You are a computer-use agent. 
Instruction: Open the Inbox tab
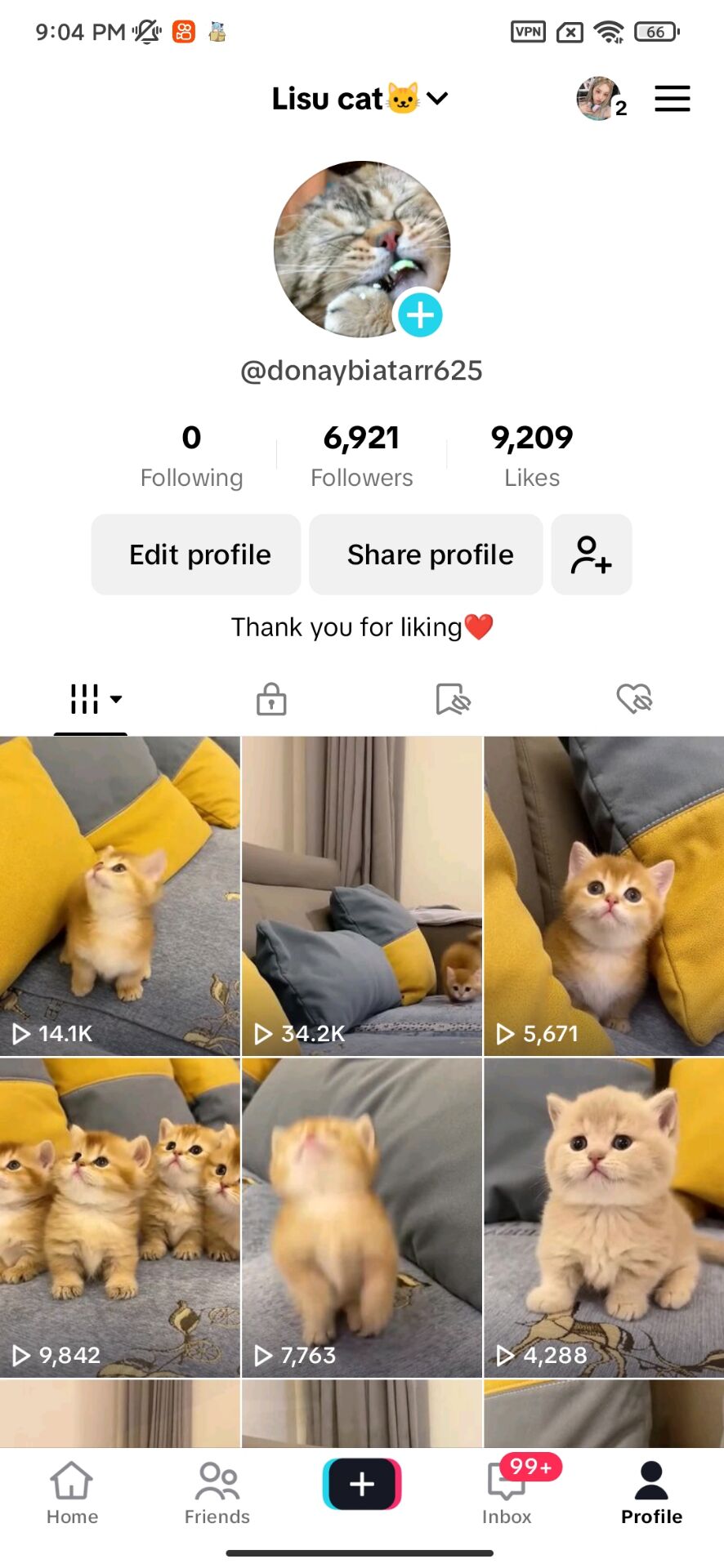(x=507, y=1493)
